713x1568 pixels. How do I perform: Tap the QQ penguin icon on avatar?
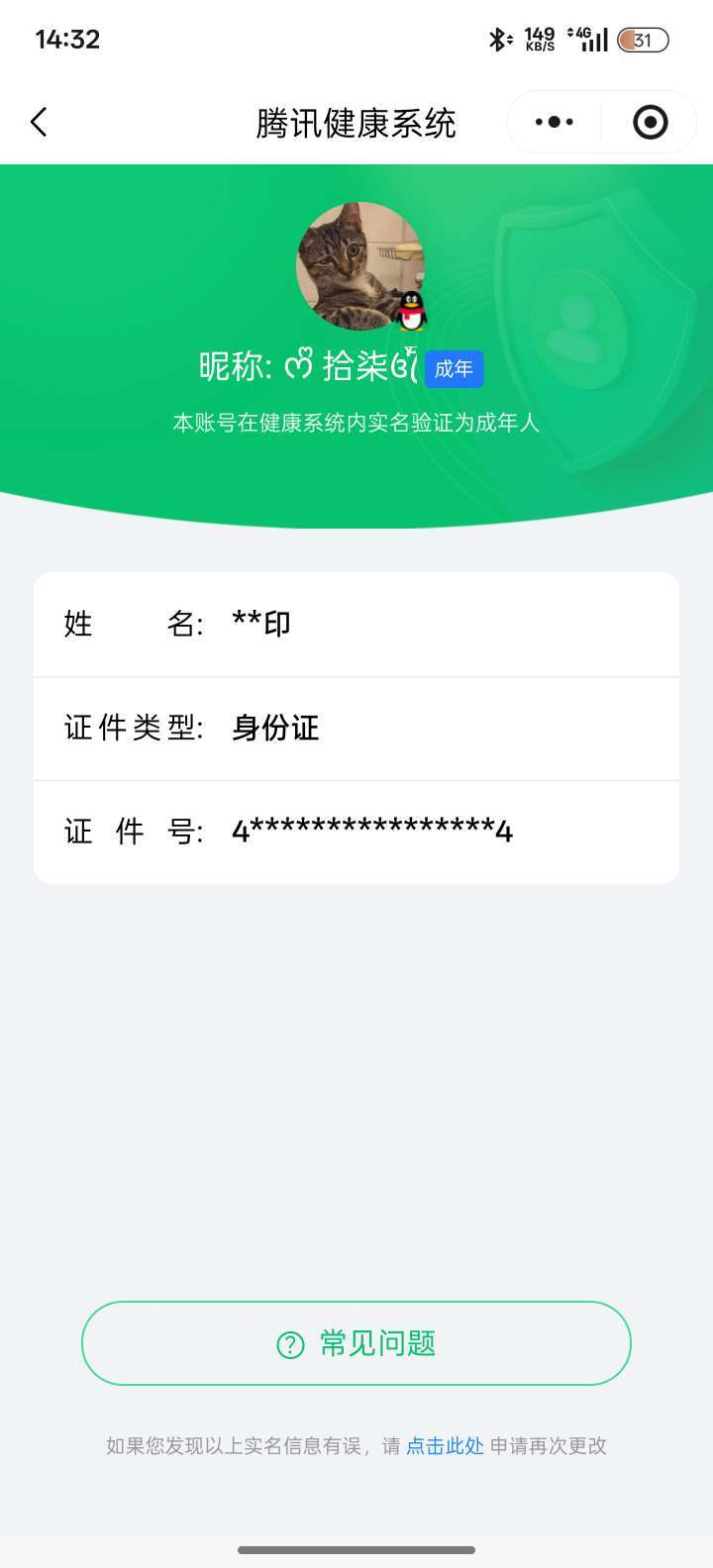(409, 310)
